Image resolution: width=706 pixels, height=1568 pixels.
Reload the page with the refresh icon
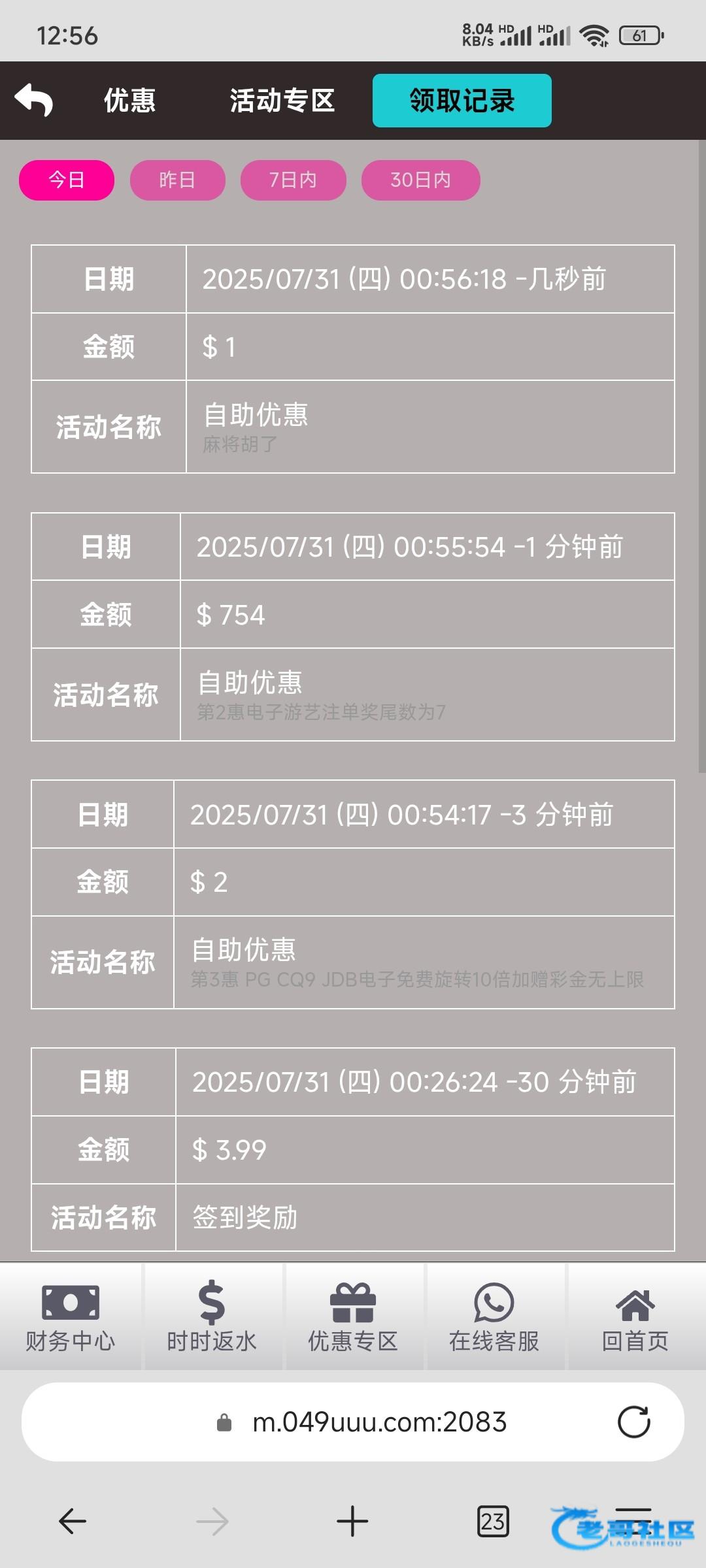pos(633,1422)
